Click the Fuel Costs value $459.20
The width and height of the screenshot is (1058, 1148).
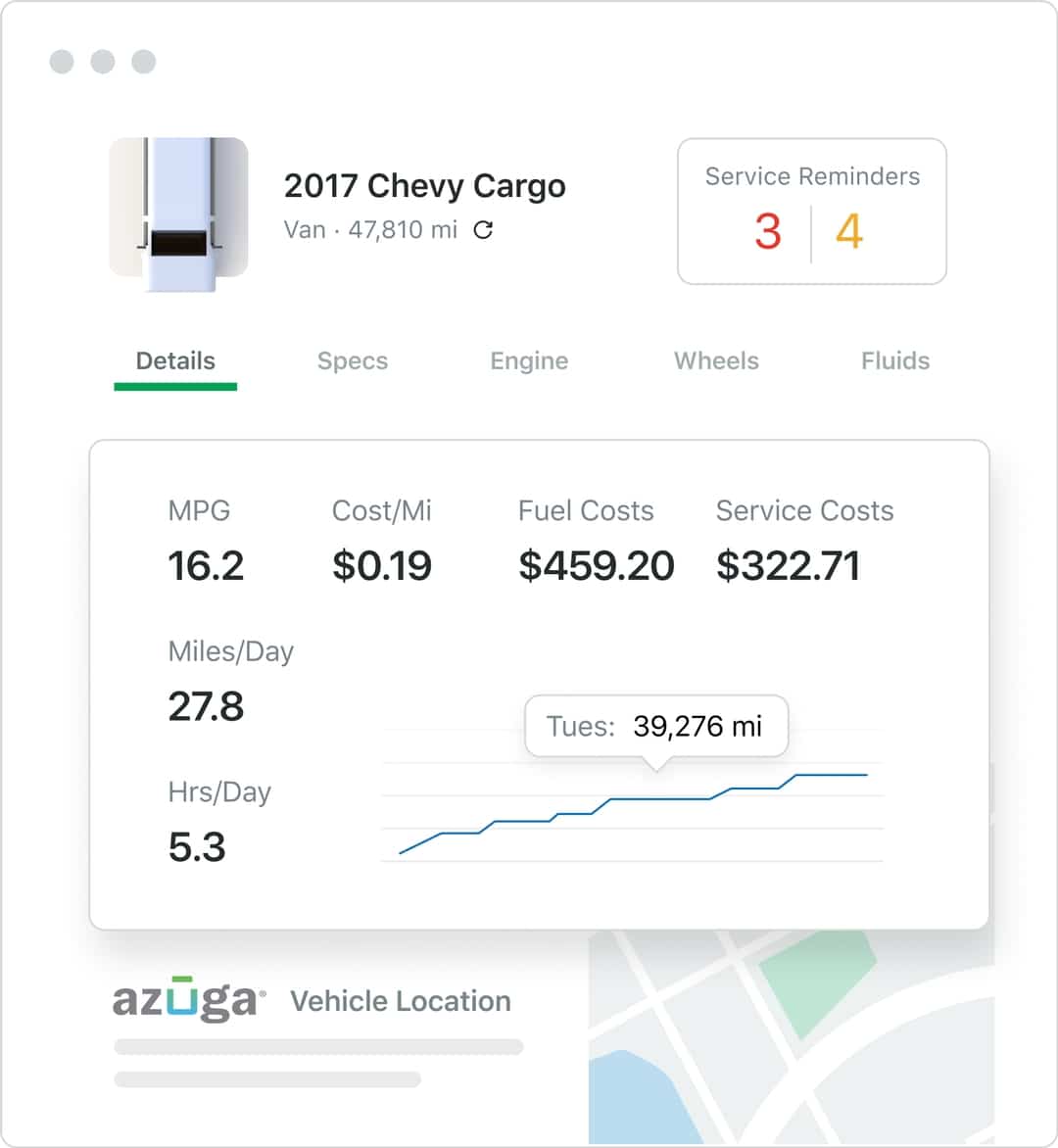pos(596,565)
